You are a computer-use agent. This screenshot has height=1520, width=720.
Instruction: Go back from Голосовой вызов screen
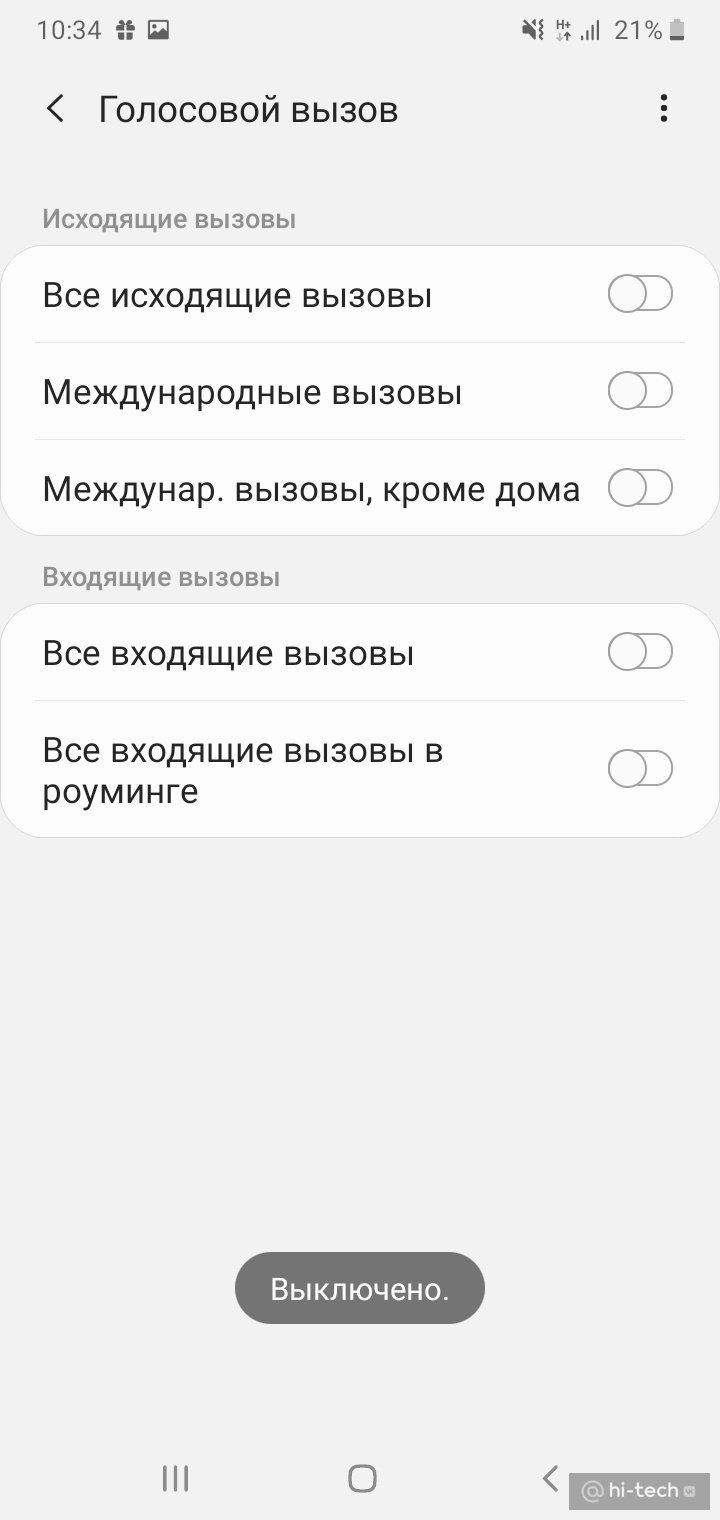55,109
